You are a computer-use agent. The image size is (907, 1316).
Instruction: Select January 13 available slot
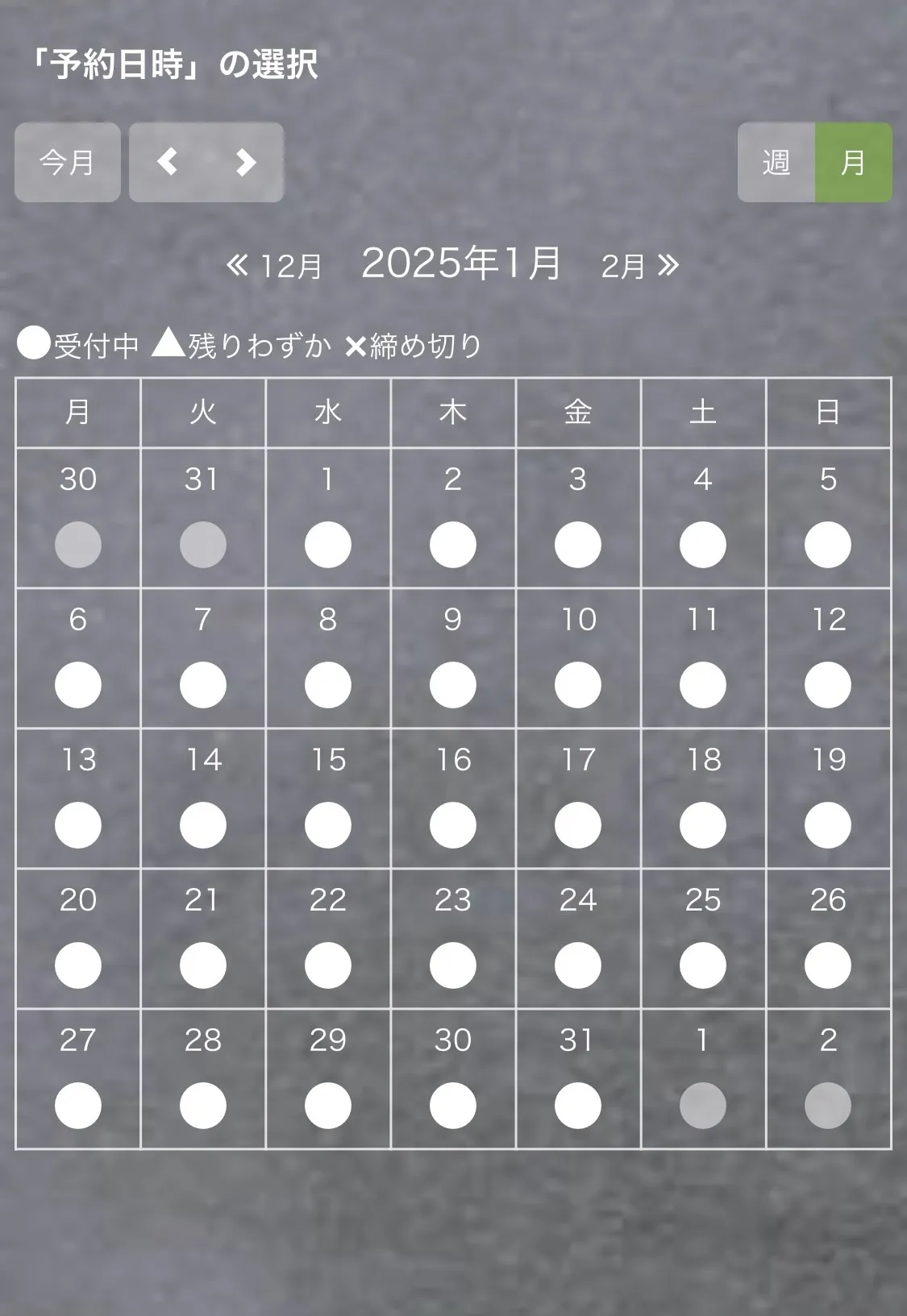[x=78, y=824]
